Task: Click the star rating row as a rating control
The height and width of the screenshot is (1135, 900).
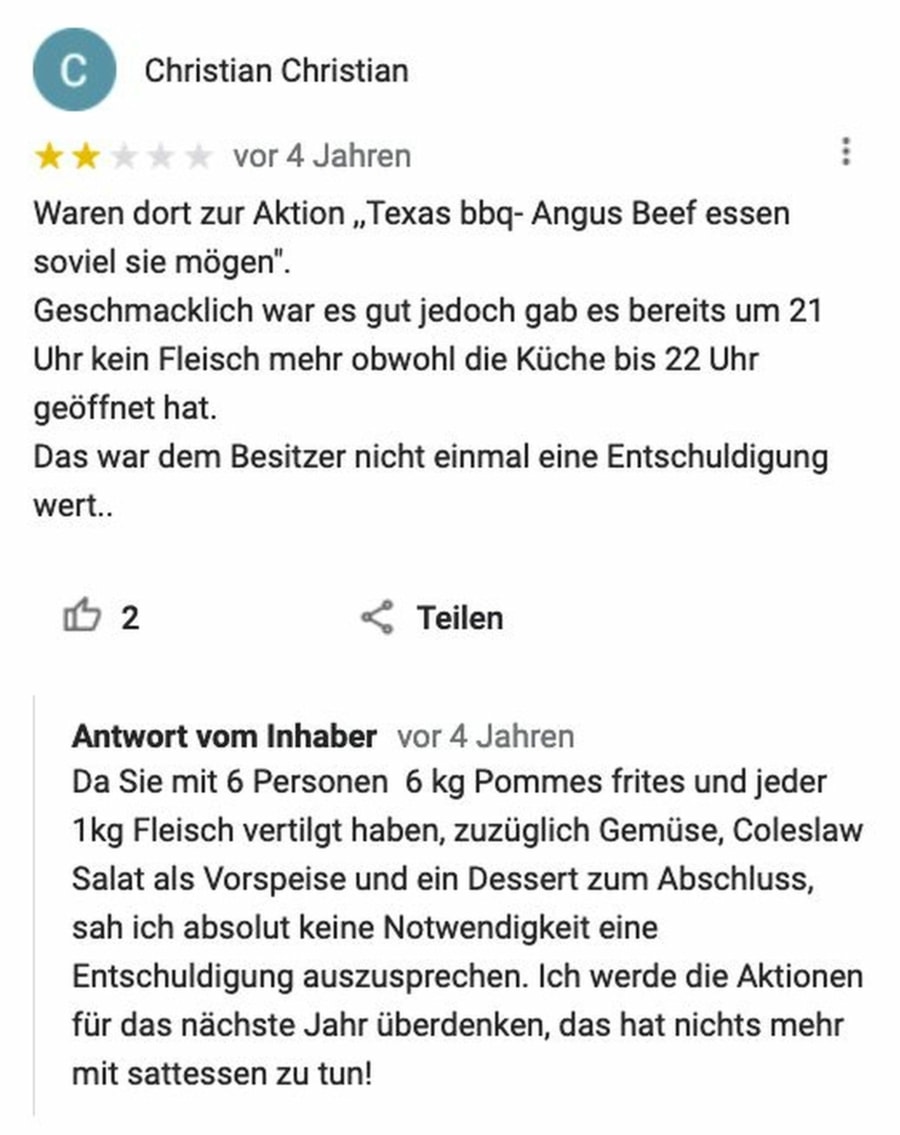Action: click(x=124, y=155)
